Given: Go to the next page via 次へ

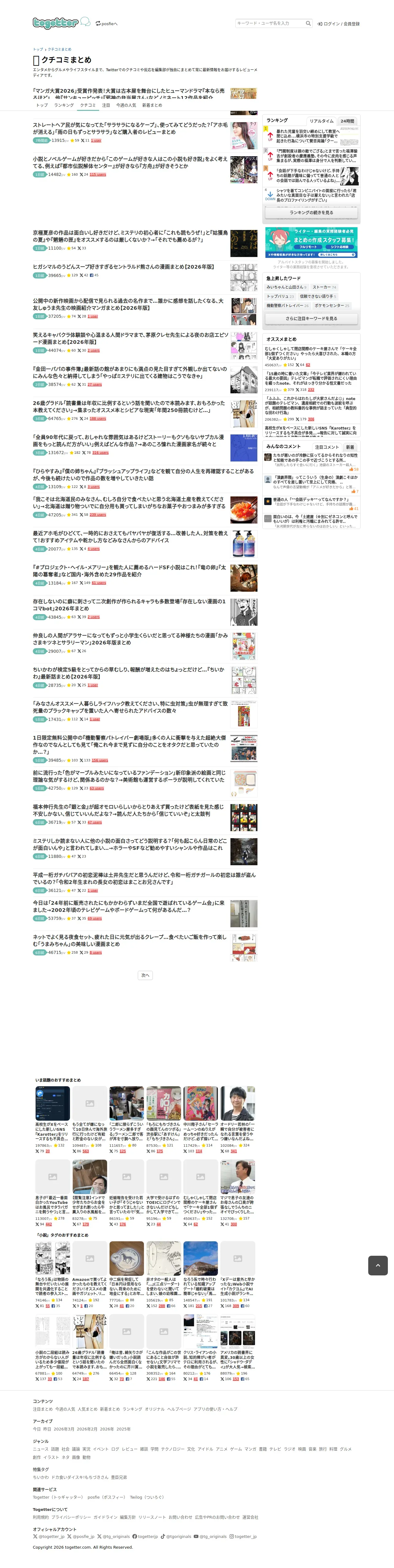Looking at the screenshot, I should pyautogui.click(x=145, y=975).
